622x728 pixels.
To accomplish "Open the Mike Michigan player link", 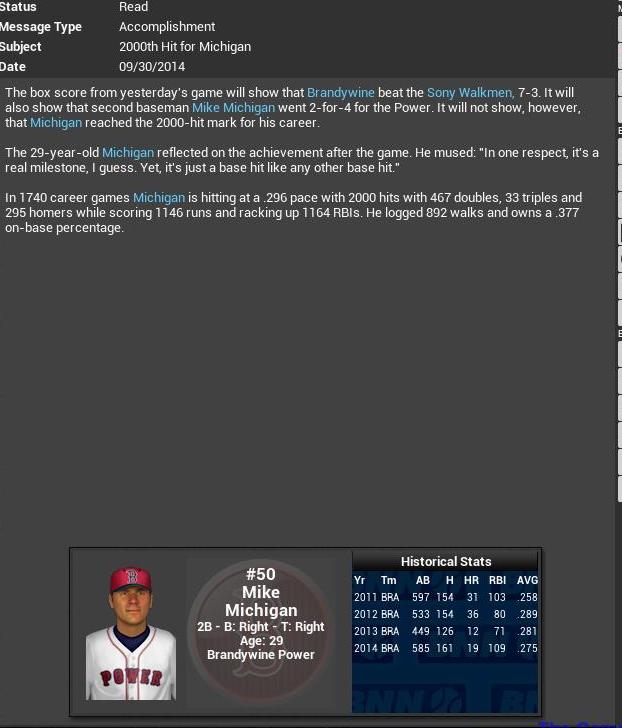I will point(233,107).
